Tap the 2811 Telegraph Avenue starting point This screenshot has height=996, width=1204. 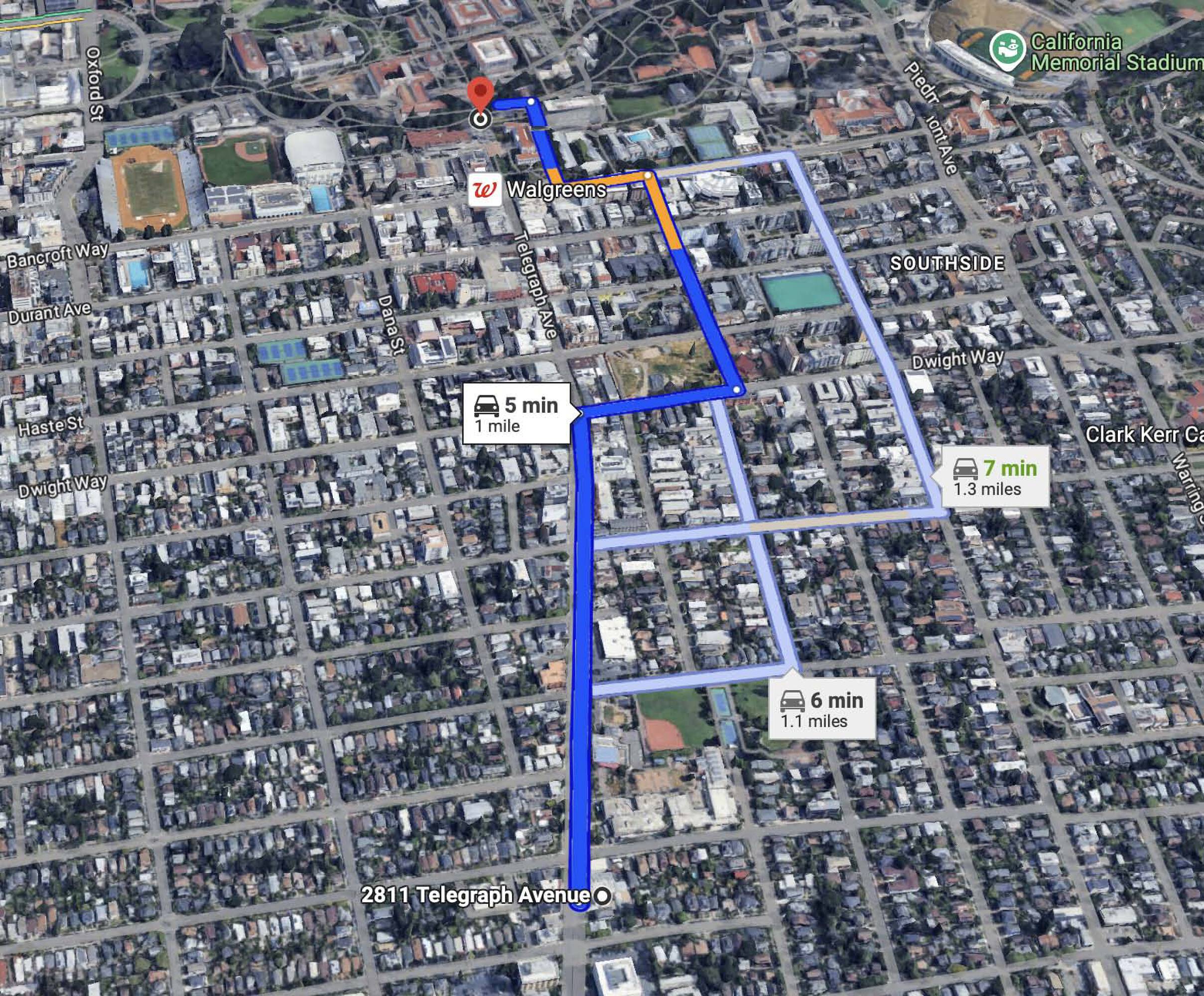click(603, 895)
